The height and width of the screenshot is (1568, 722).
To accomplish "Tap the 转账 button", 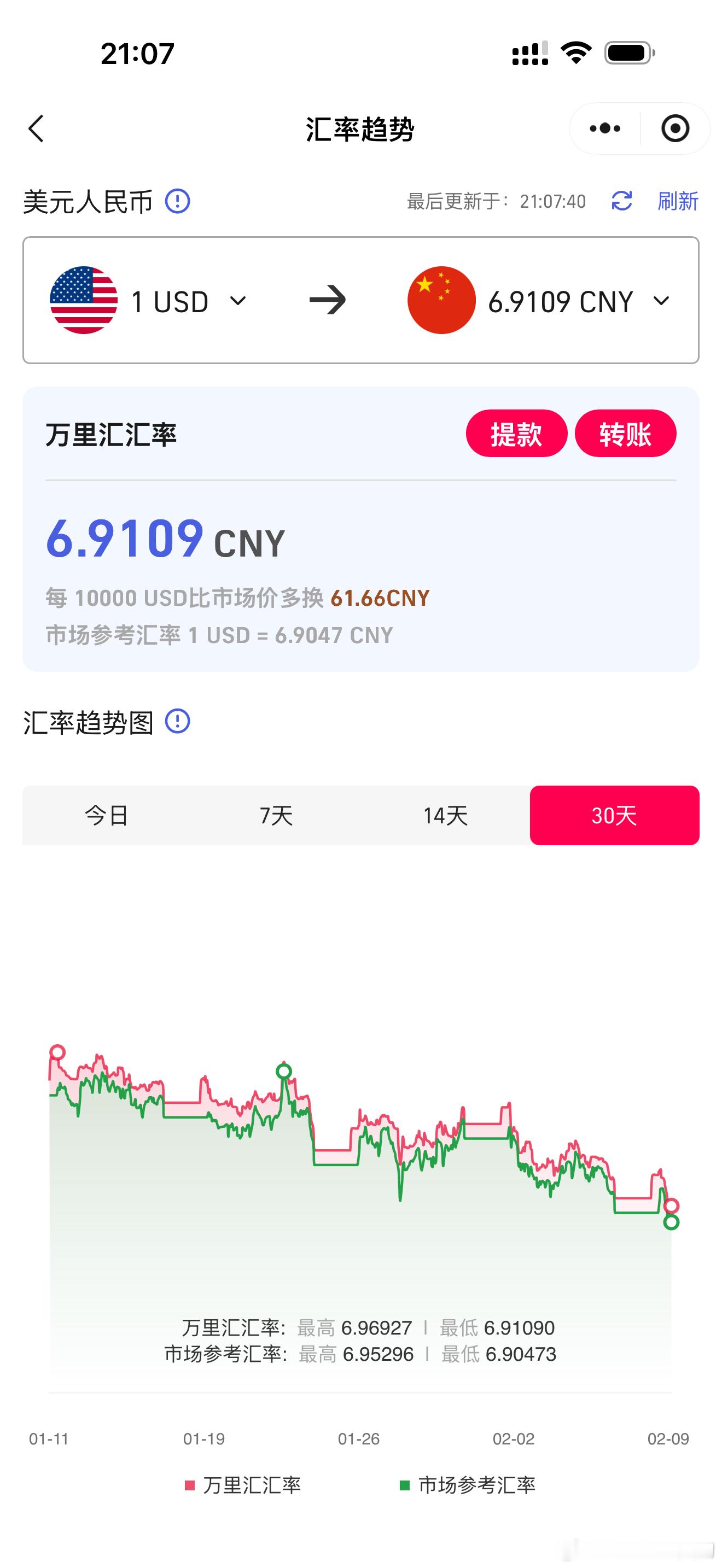I will (626, 434).
